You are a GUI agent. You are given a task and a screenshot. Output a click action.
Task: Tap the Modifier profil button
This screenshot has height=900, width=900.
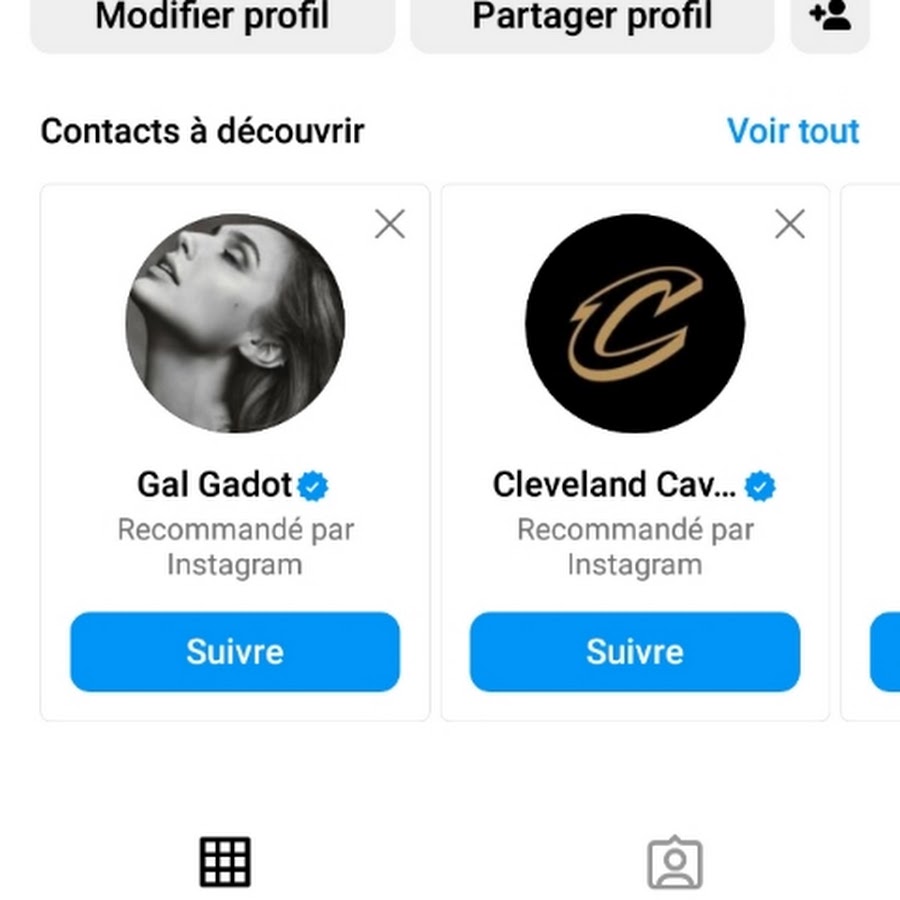212,20
